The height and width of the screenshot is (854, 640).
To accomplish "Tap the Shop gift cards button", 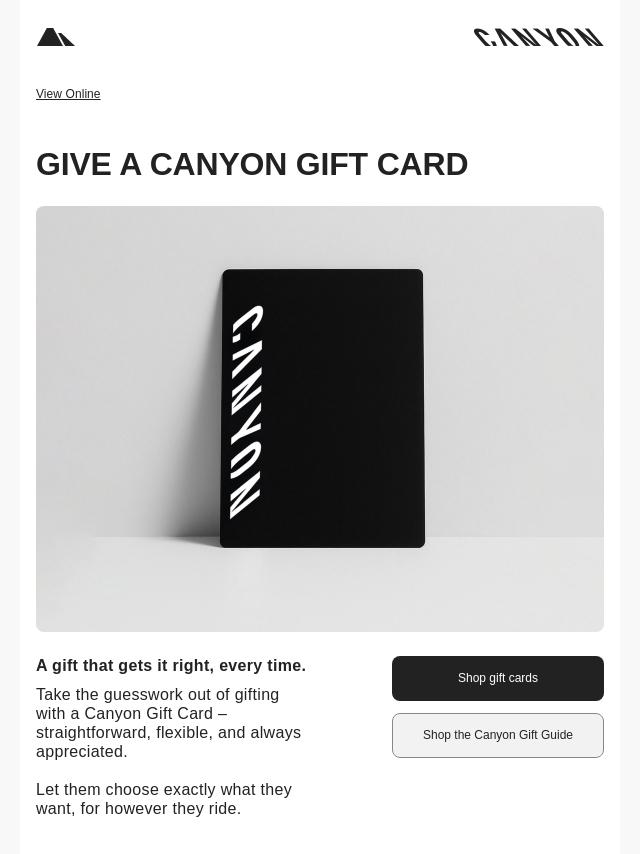I will click(x=497, y=678).
